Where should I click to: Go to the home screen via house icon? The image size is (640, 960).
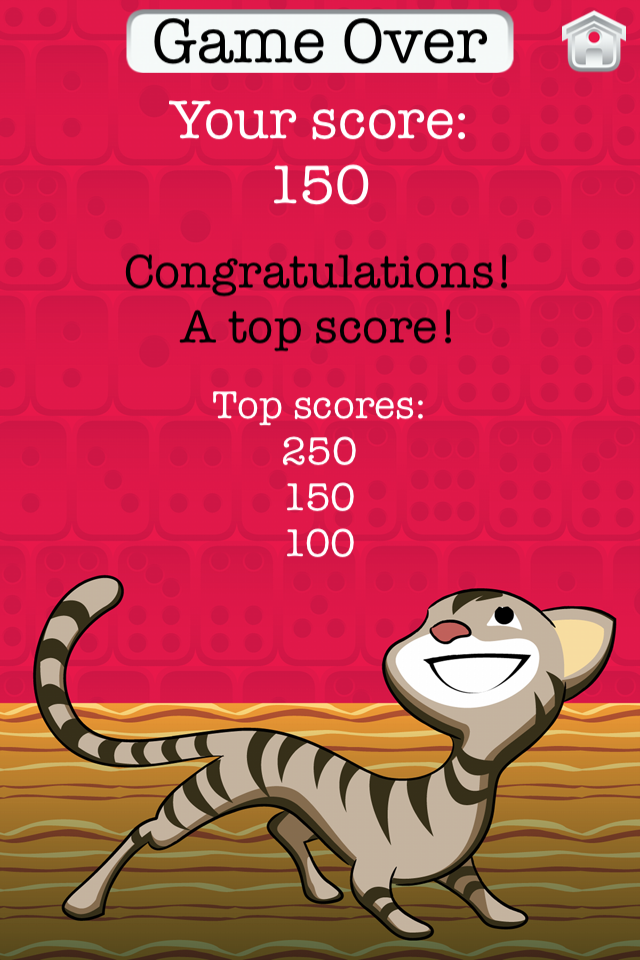[x=593, y=42]
